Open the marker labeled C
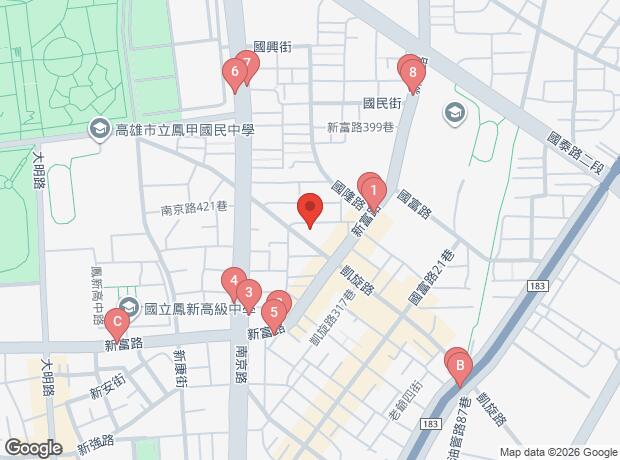 pyautogui.click(x=117, y=323)
